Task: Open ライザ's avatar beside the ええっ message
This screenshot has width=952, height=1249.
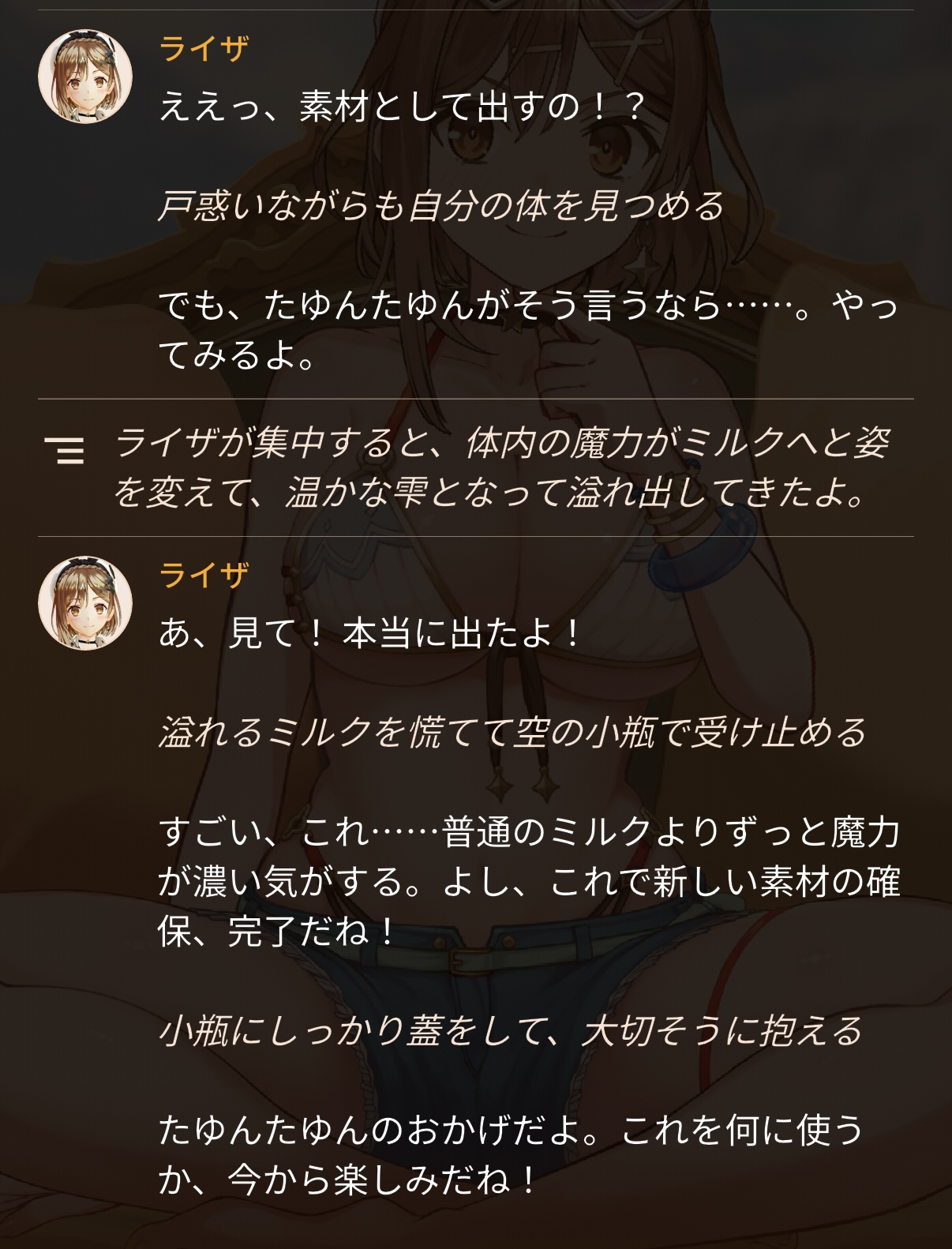Action: click(x=85, y=77)
